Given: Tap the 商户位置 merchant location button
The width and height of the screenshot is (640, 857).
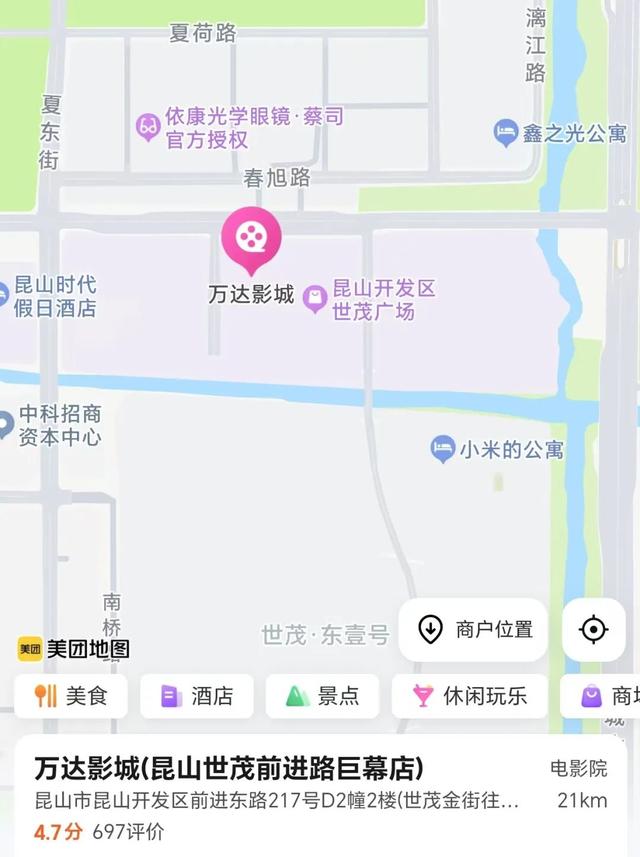Looking at the screenshot, I should tap(473, 630).
